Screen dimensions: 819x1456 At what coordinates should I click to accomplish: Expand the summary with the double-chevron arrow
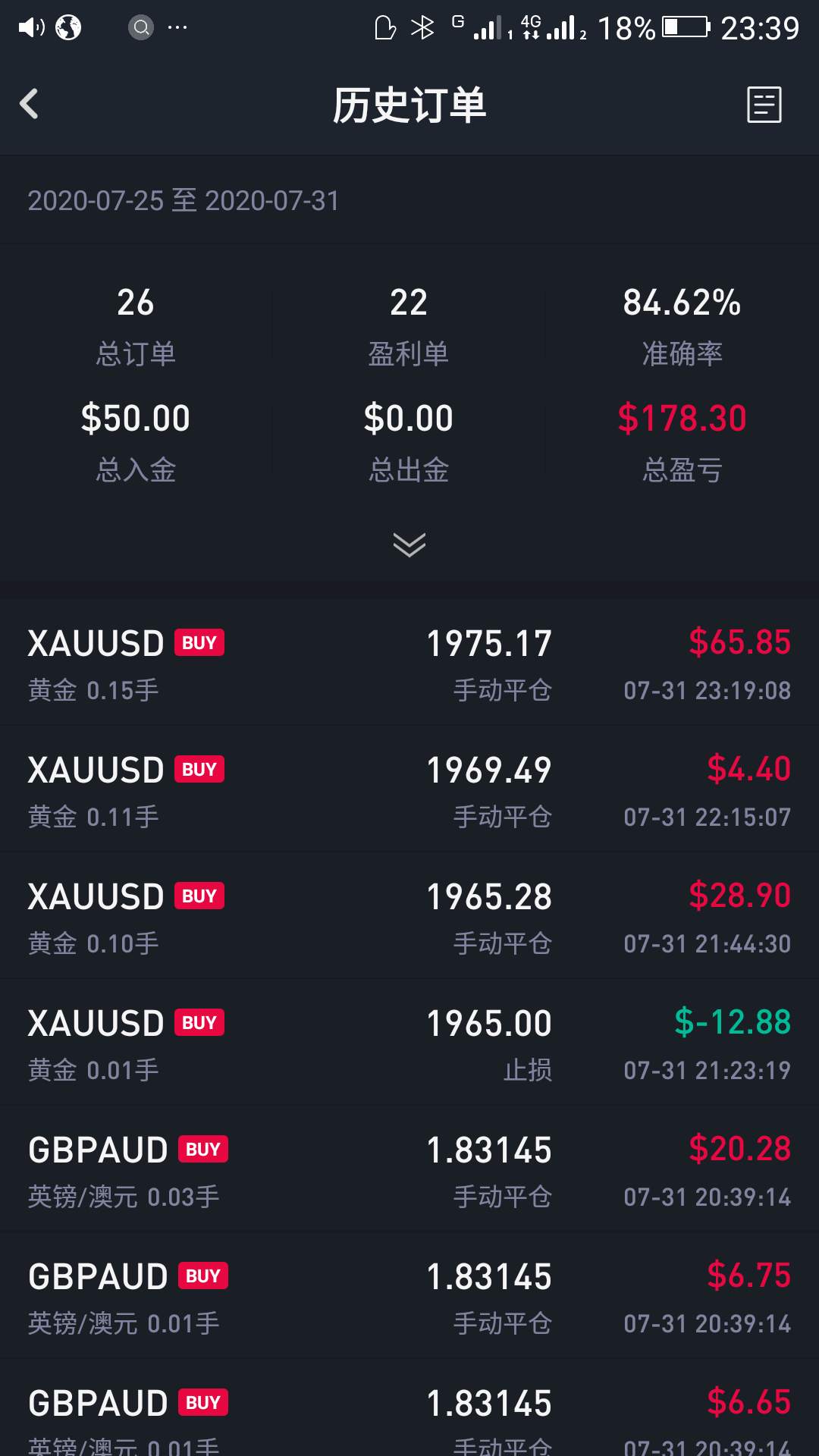(x=409, y=544)
